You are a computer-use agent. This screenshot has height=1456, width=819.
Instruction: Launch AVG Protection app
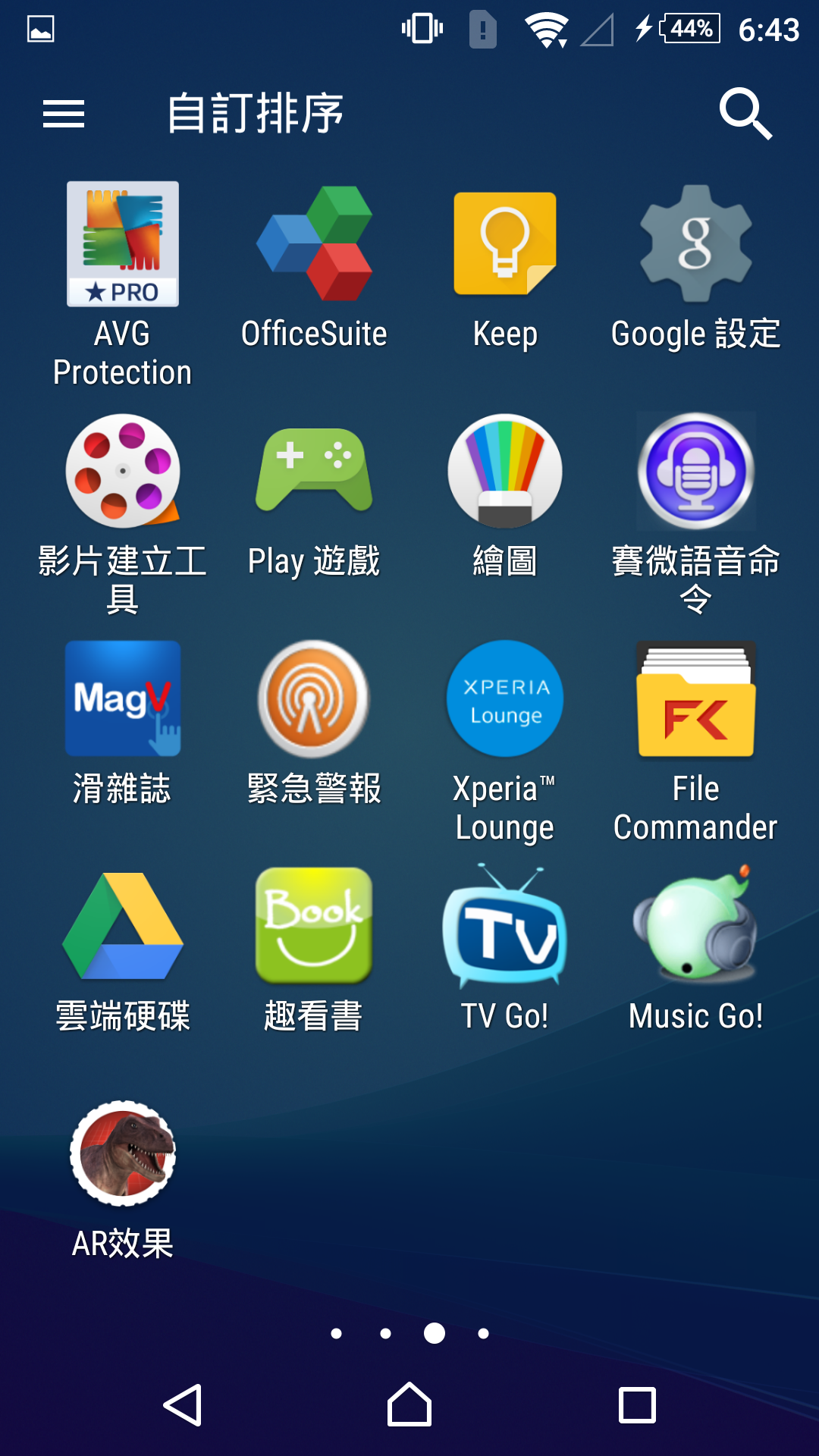click(123, 244)
